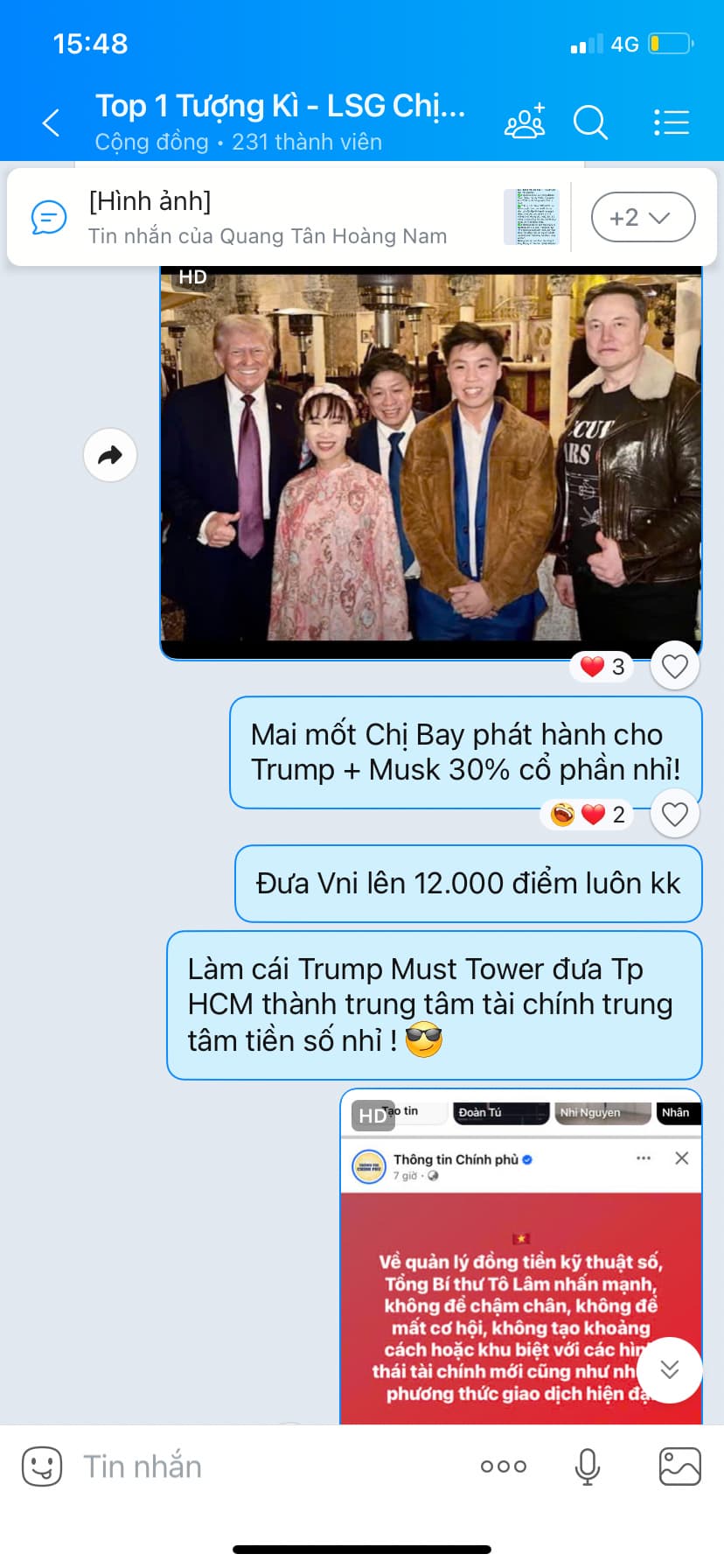Image resolution: width=724 pixels, height=1568 pixels.
Task: Open the chat options menu
Action: [672, 122]
